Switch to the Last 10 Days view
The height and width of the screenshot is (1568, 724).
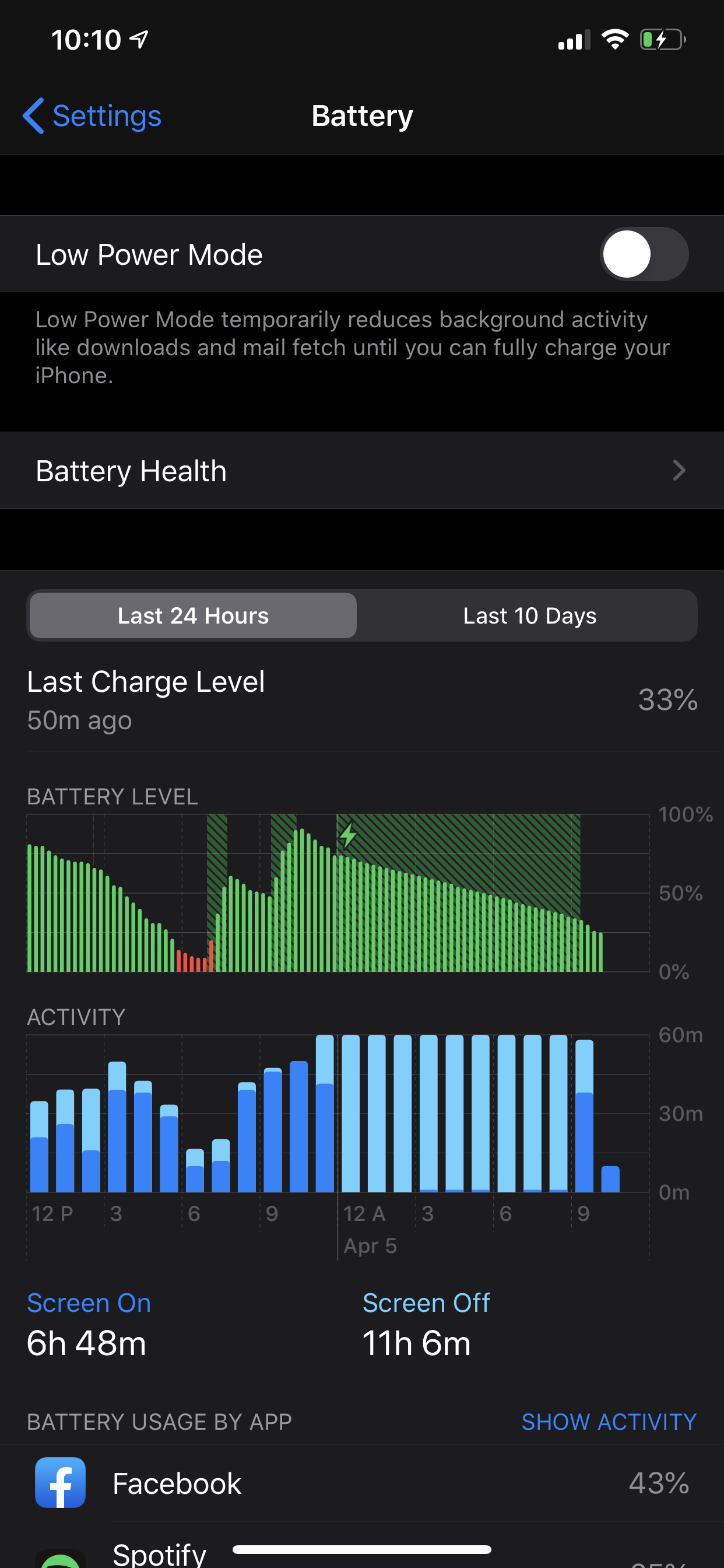point(529,615)
